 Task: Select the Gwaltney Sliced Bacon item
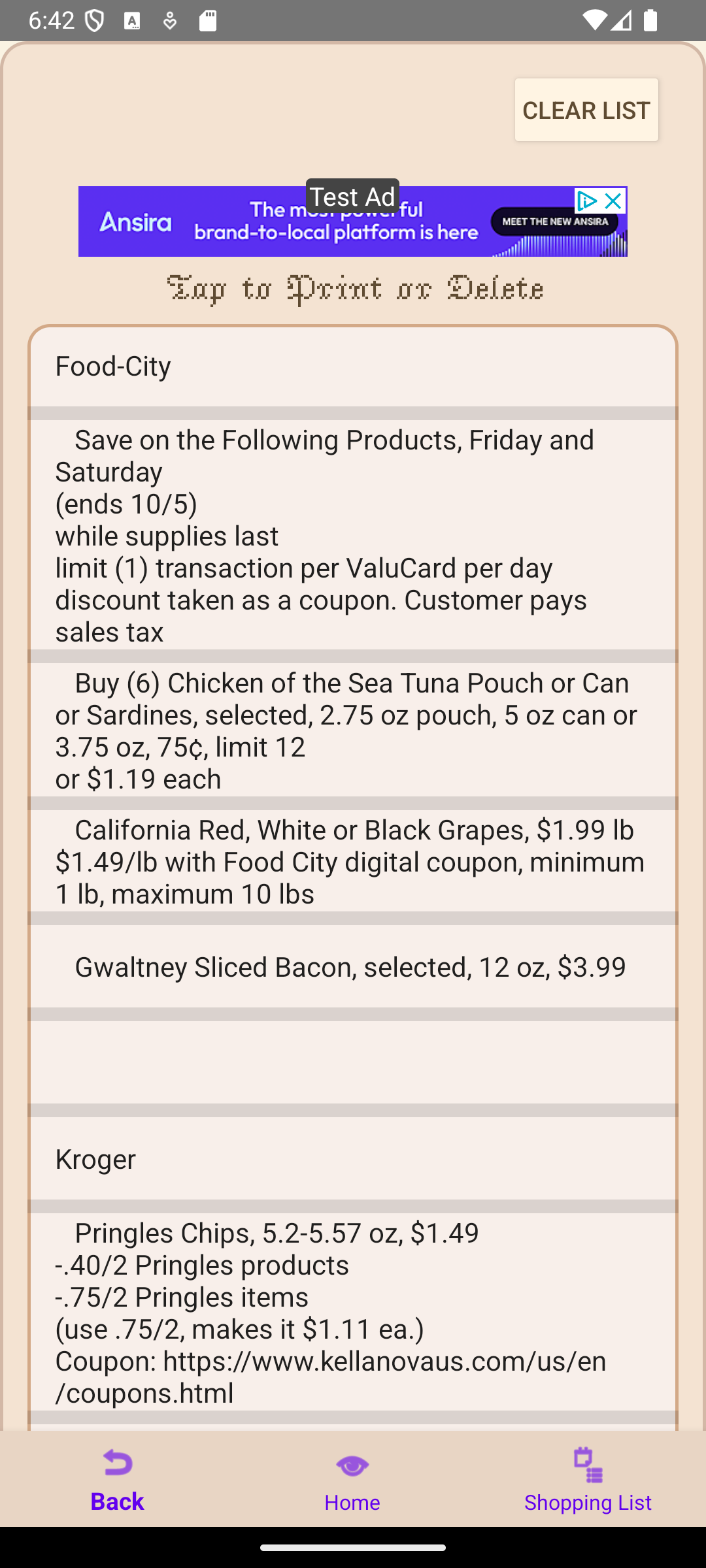(x=353, y=966)
